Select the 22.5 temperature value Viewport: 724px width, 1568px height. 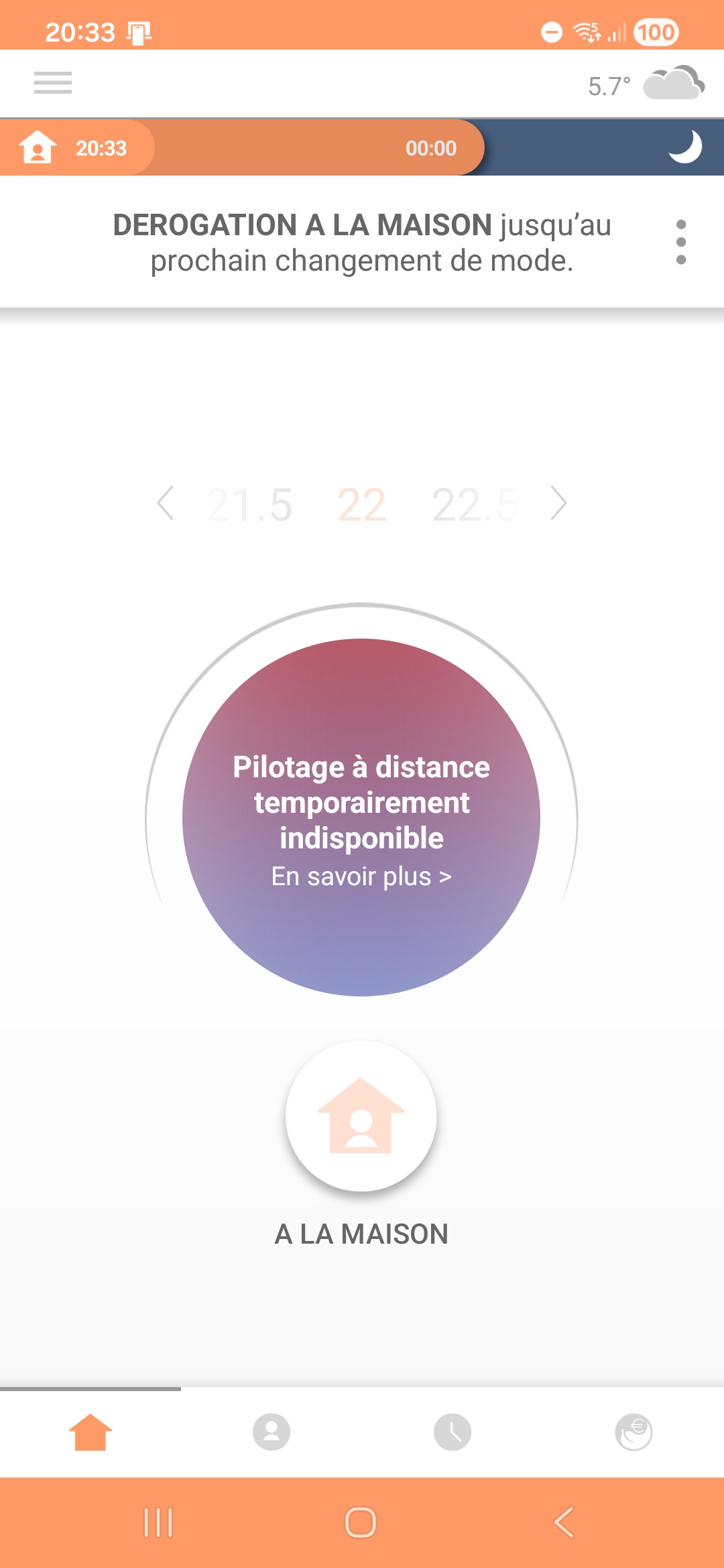click(475, 505)
